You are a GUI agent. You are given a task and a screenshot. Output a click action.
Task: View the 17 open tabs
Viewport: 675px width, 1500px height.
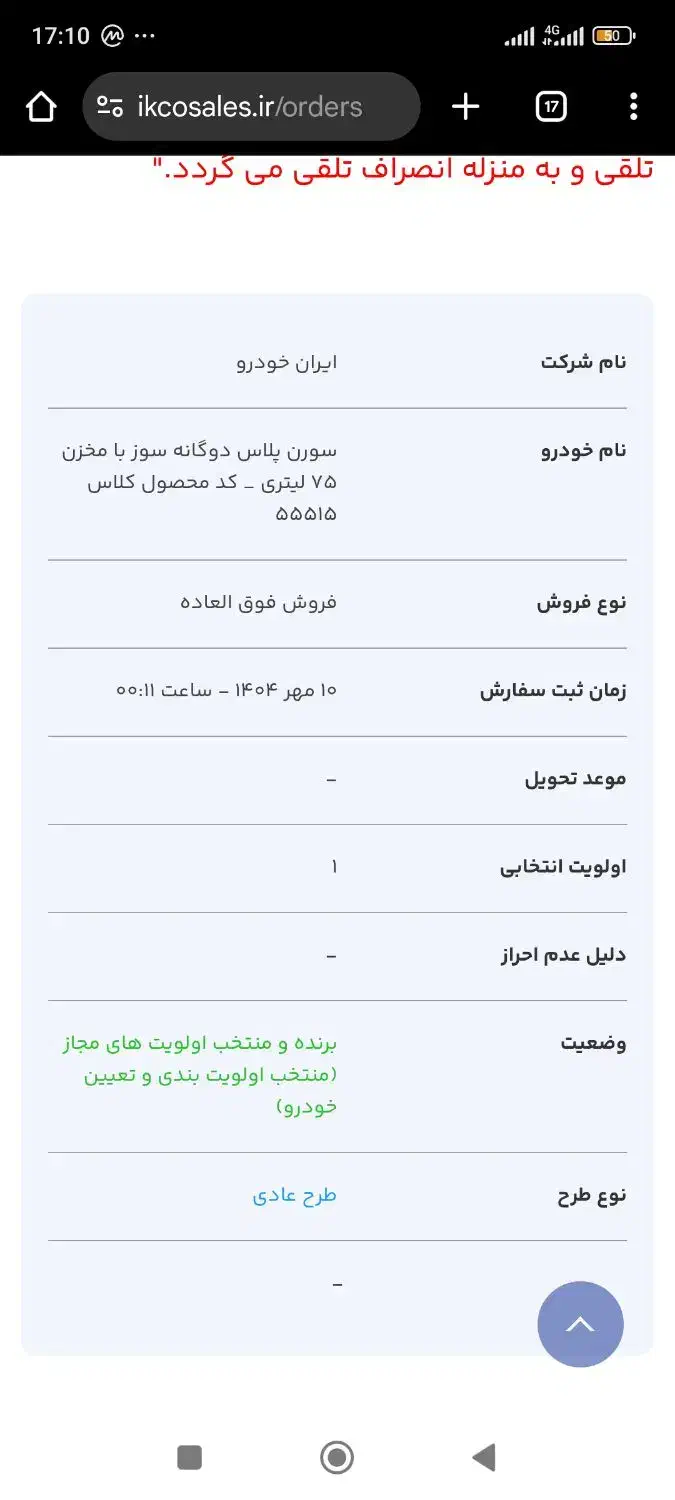tap(551, 107)
